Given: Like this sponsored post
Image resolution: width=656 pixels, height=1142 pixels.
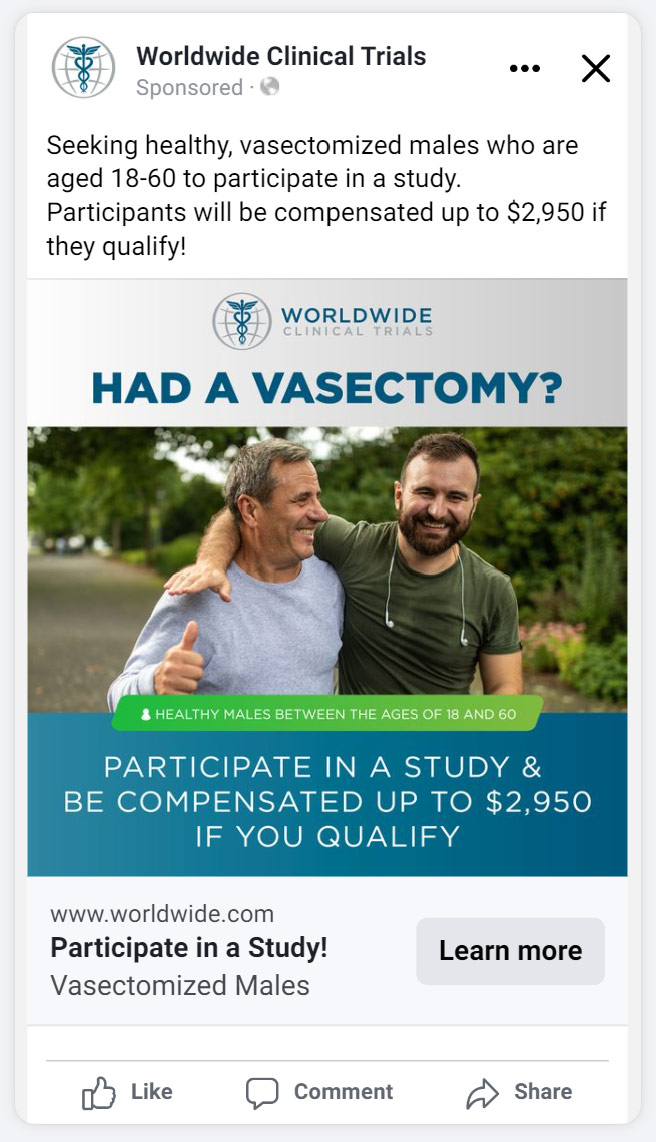Looking at the screenshot, I should coord(127,1092).
